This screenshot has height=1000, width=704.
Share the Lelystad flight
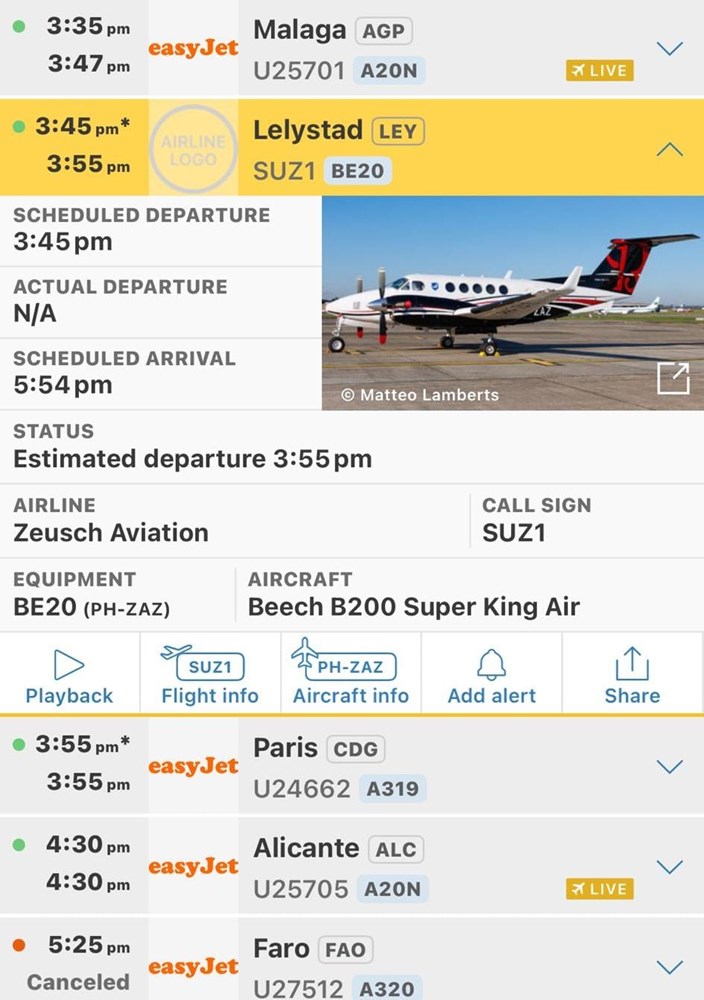(632, 674)
